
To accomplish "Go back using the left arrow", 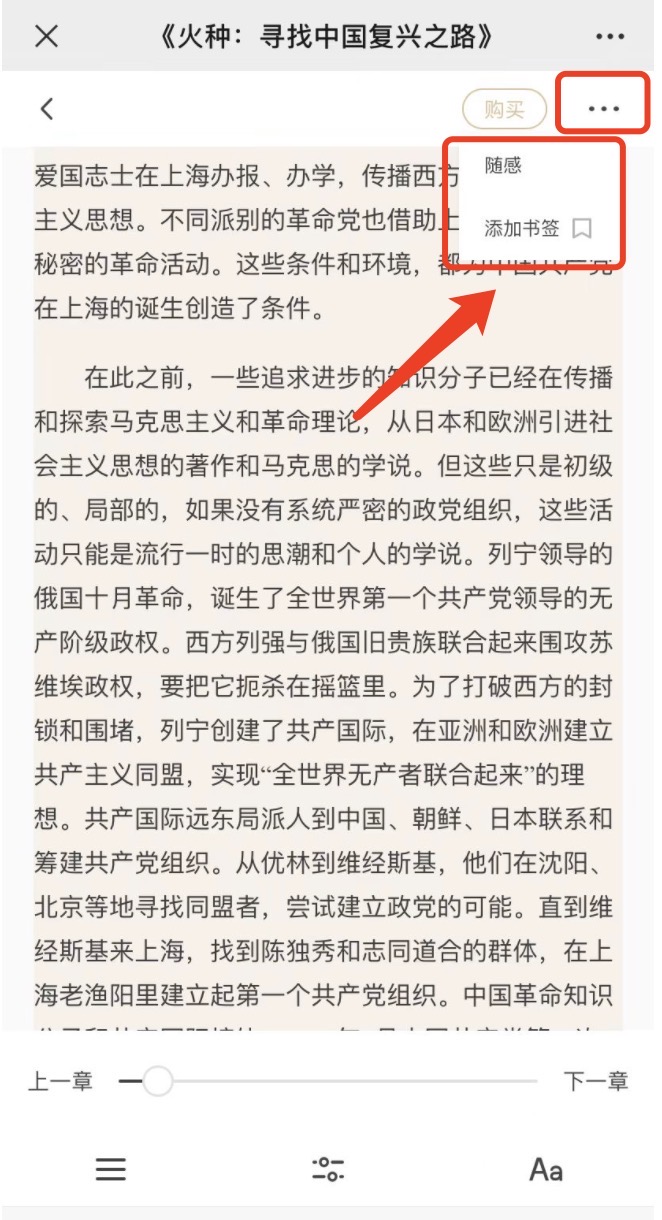I will coord(46,108).
